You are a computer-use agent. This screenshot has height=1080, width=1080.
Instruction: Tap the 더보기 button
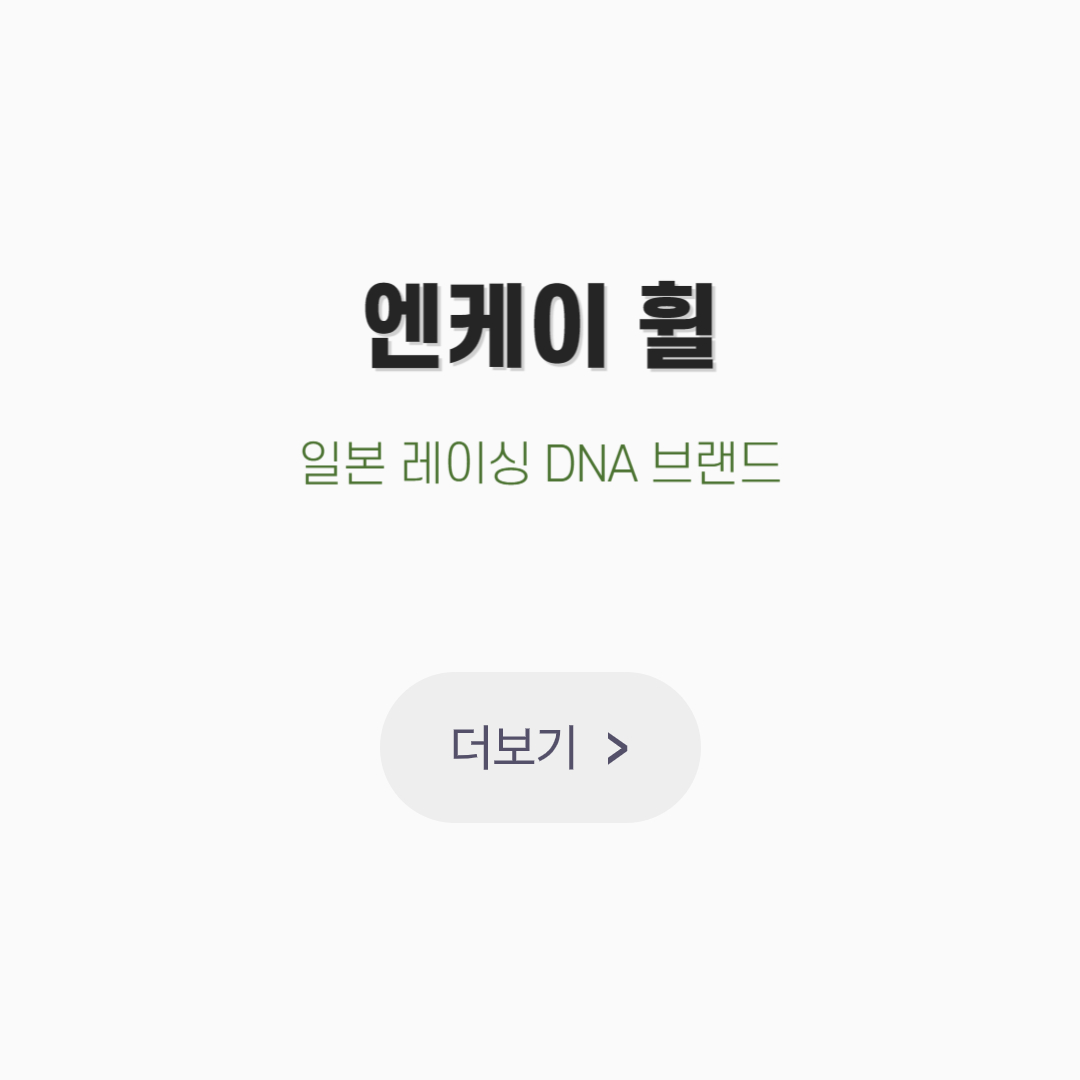540,747
